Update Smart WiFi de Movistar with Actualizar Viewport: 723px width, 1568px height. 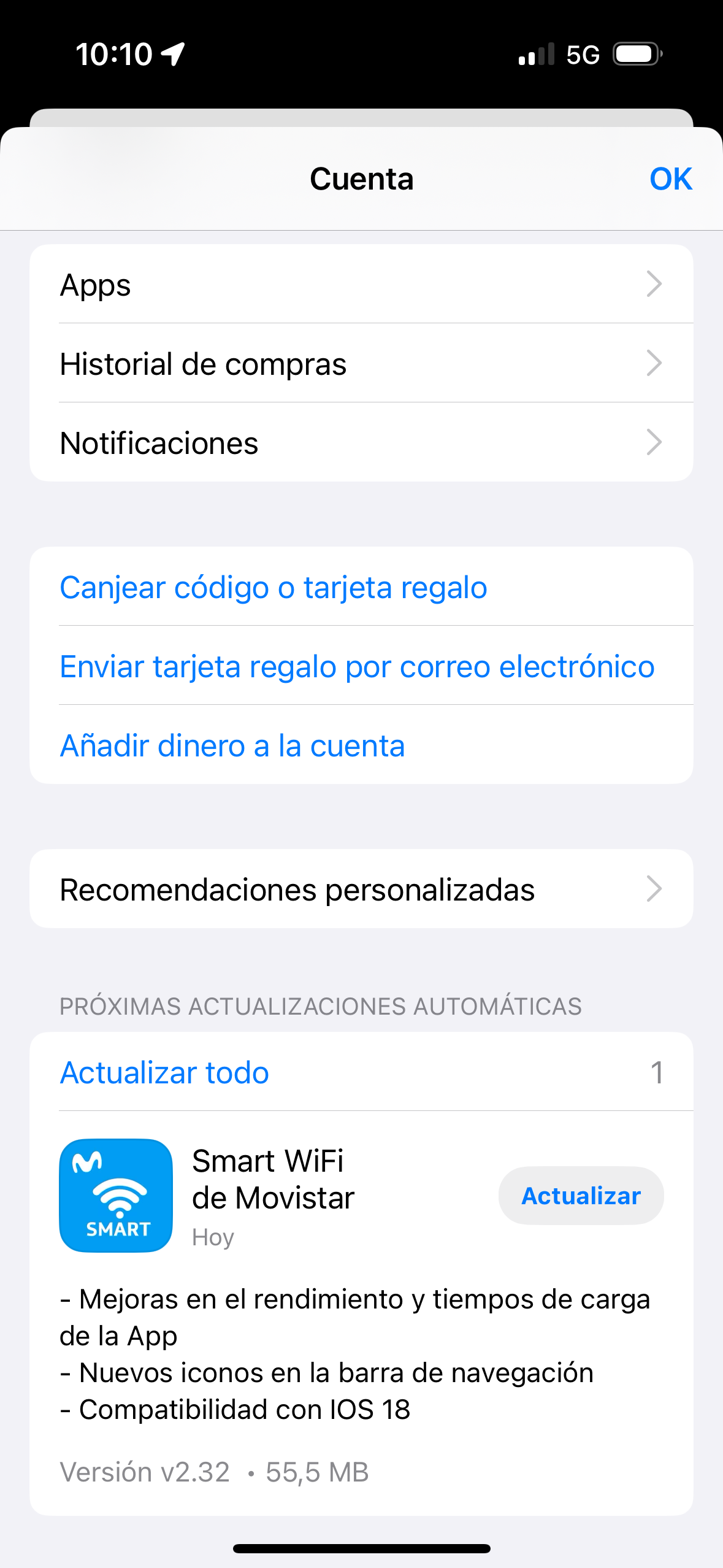[580, 1196]
